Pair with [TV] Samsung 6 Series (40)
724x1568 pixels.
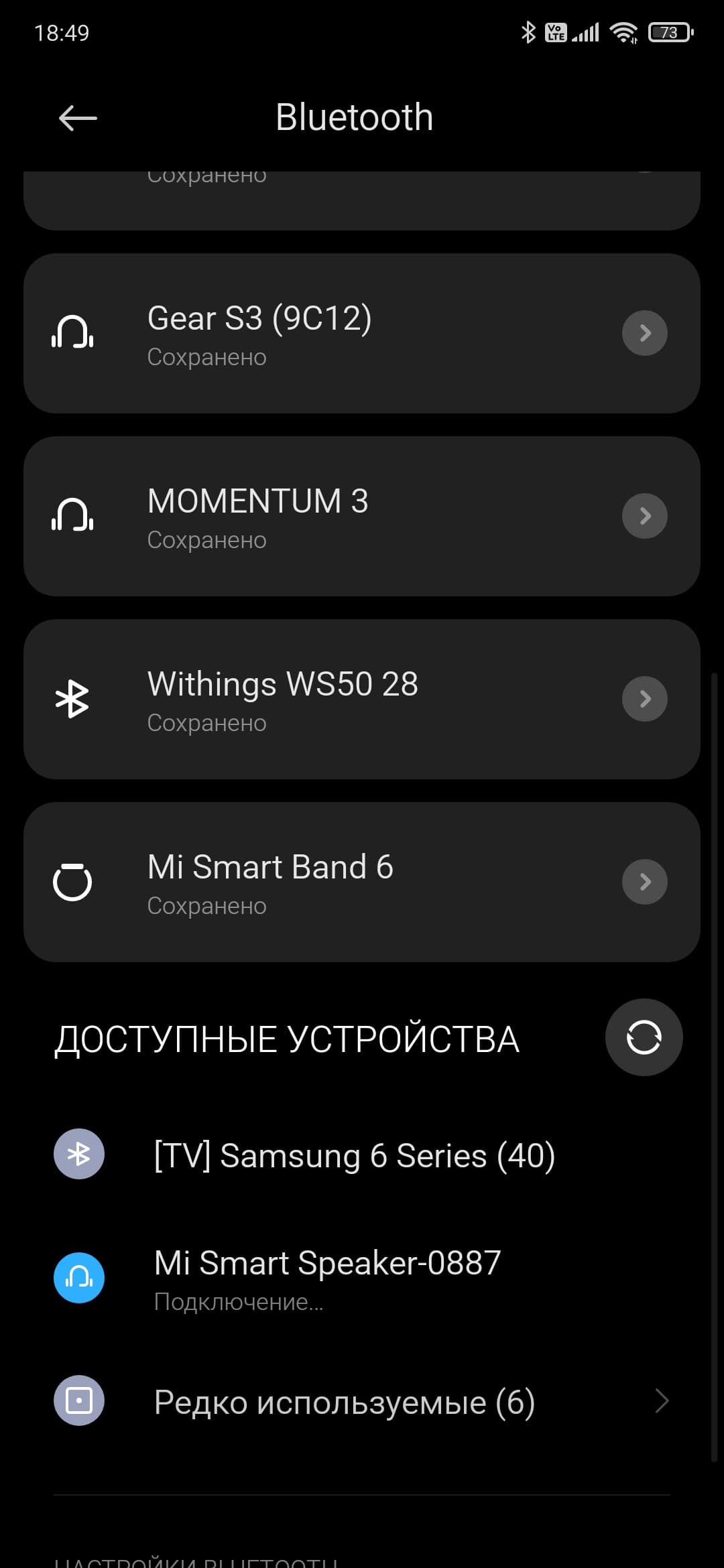click(354, 1155)
